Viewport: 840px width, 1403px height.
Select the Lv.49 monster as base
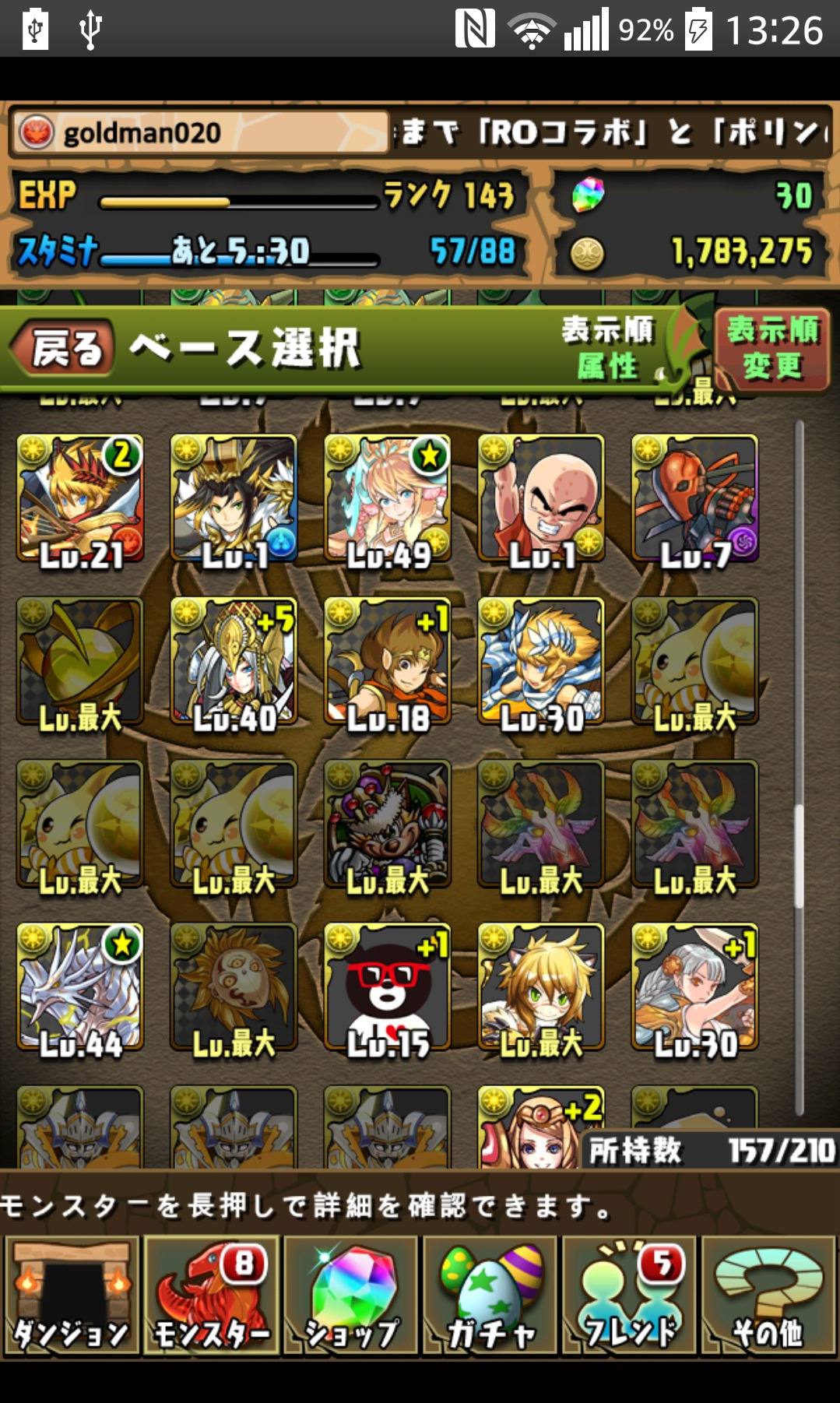click(x=388, y=499)
